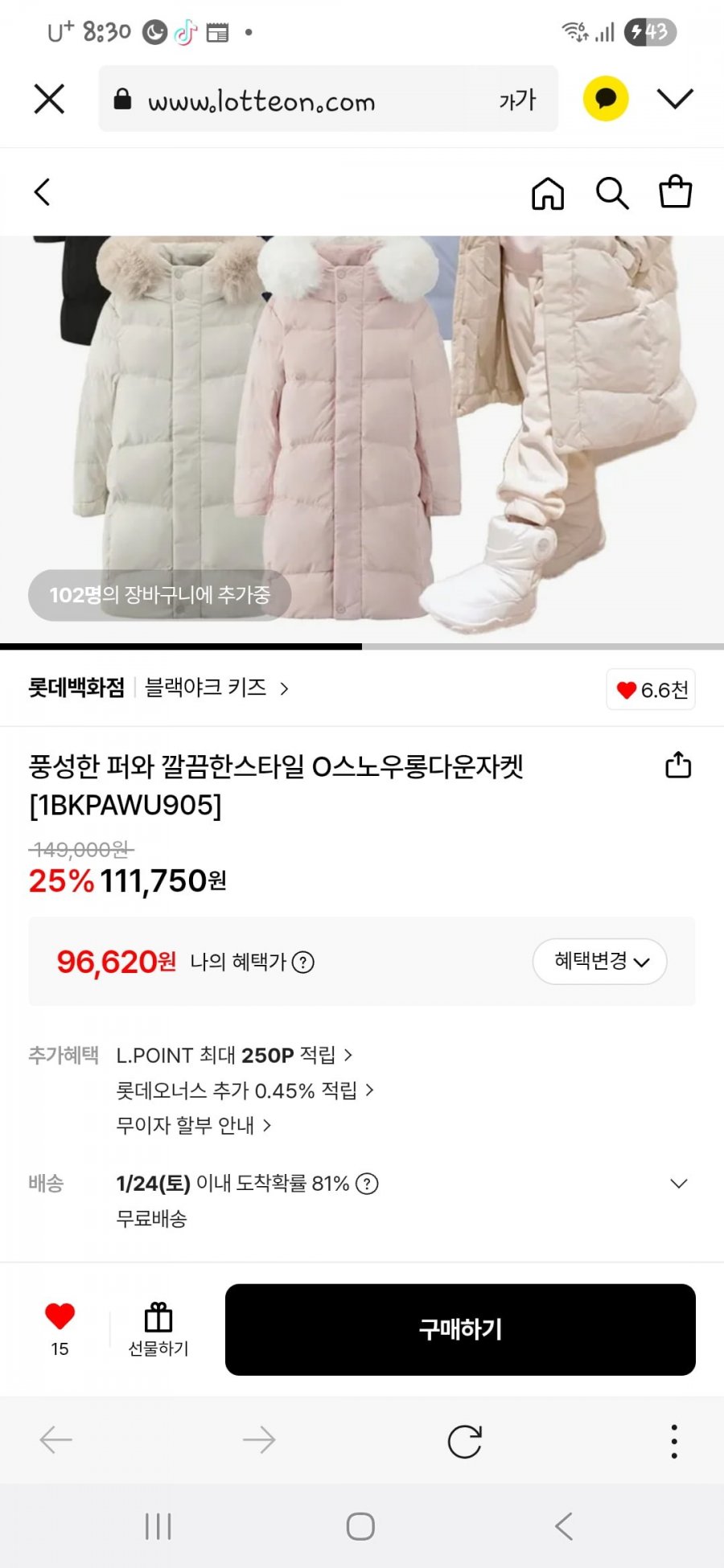Screen dimensions: 724x1568
Task: Reload the page in the browser toolbar
Action: point(464,1441)
